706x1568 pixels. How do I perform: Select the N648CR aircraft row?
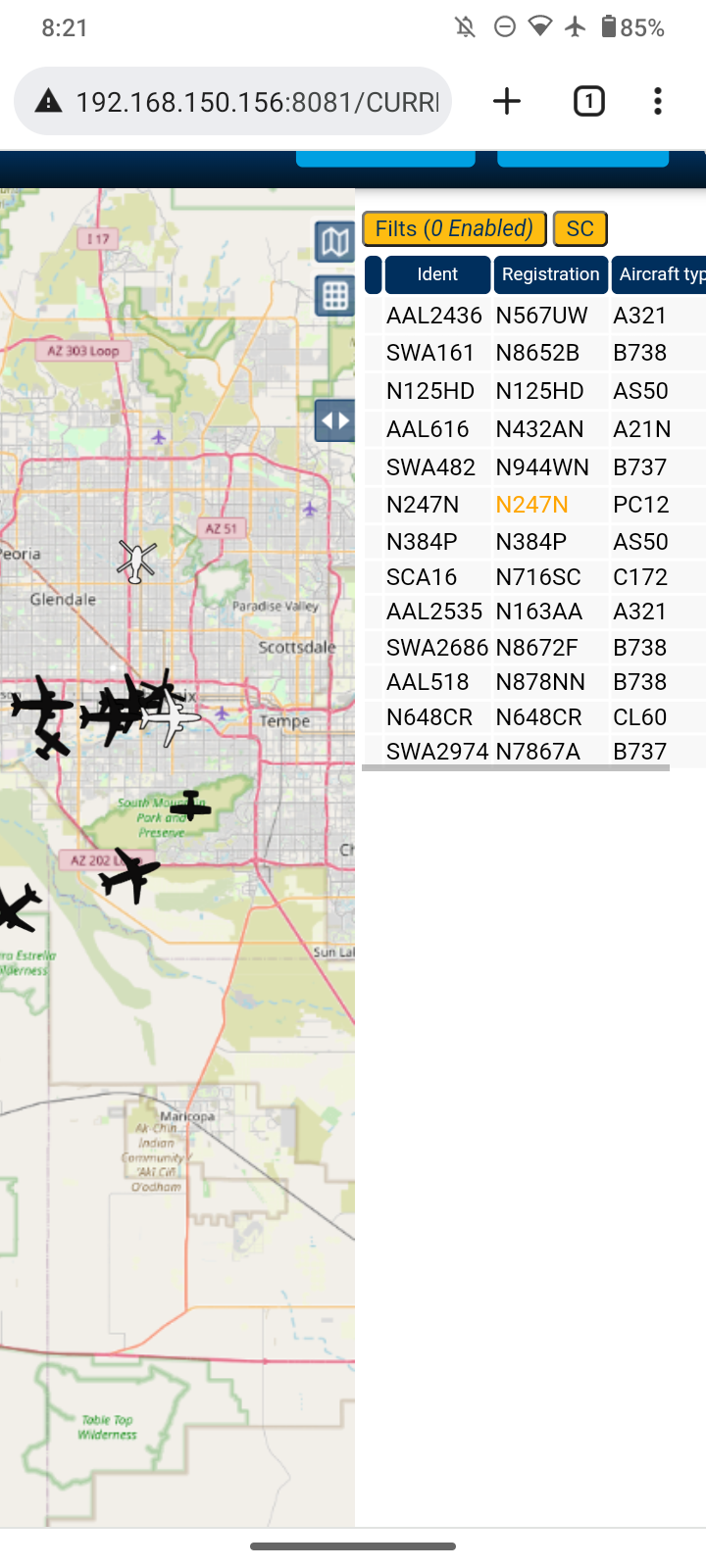[x=534, y=717]
